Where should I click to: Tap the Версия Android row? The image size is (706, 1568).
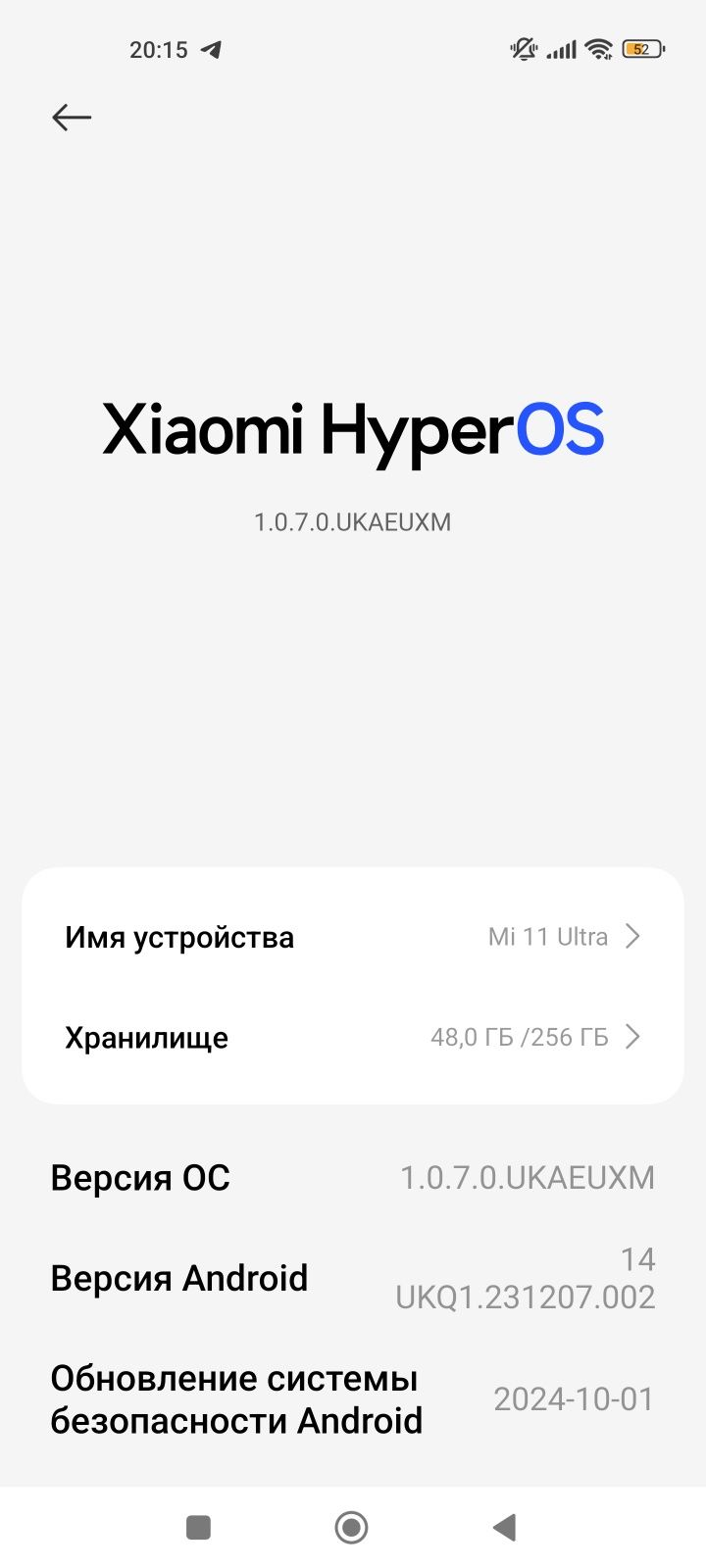point(353,1278)
